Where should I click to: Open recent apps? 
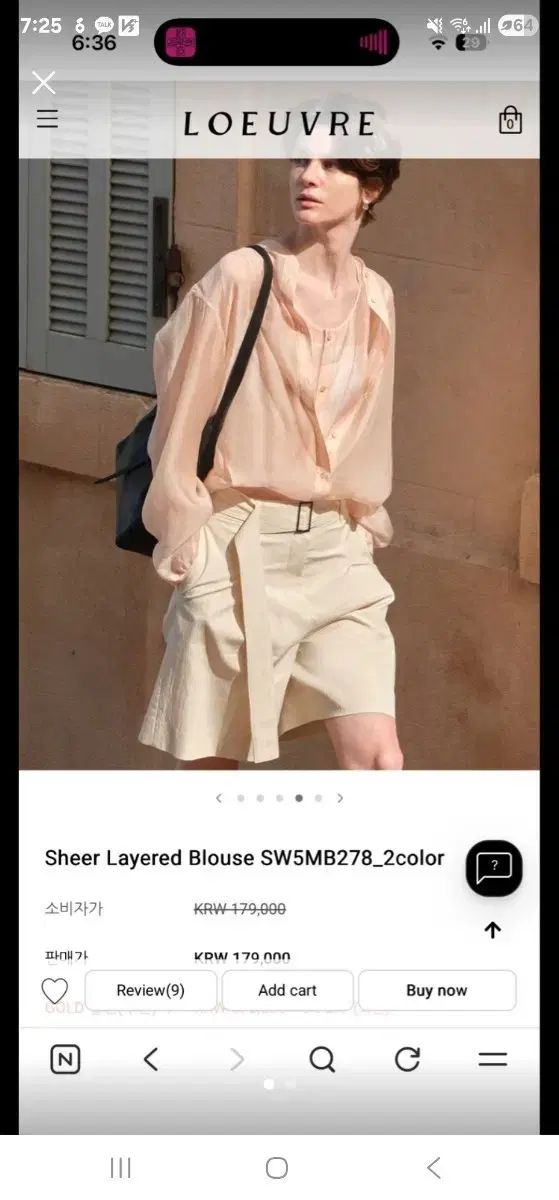[x=121, y=1168]
